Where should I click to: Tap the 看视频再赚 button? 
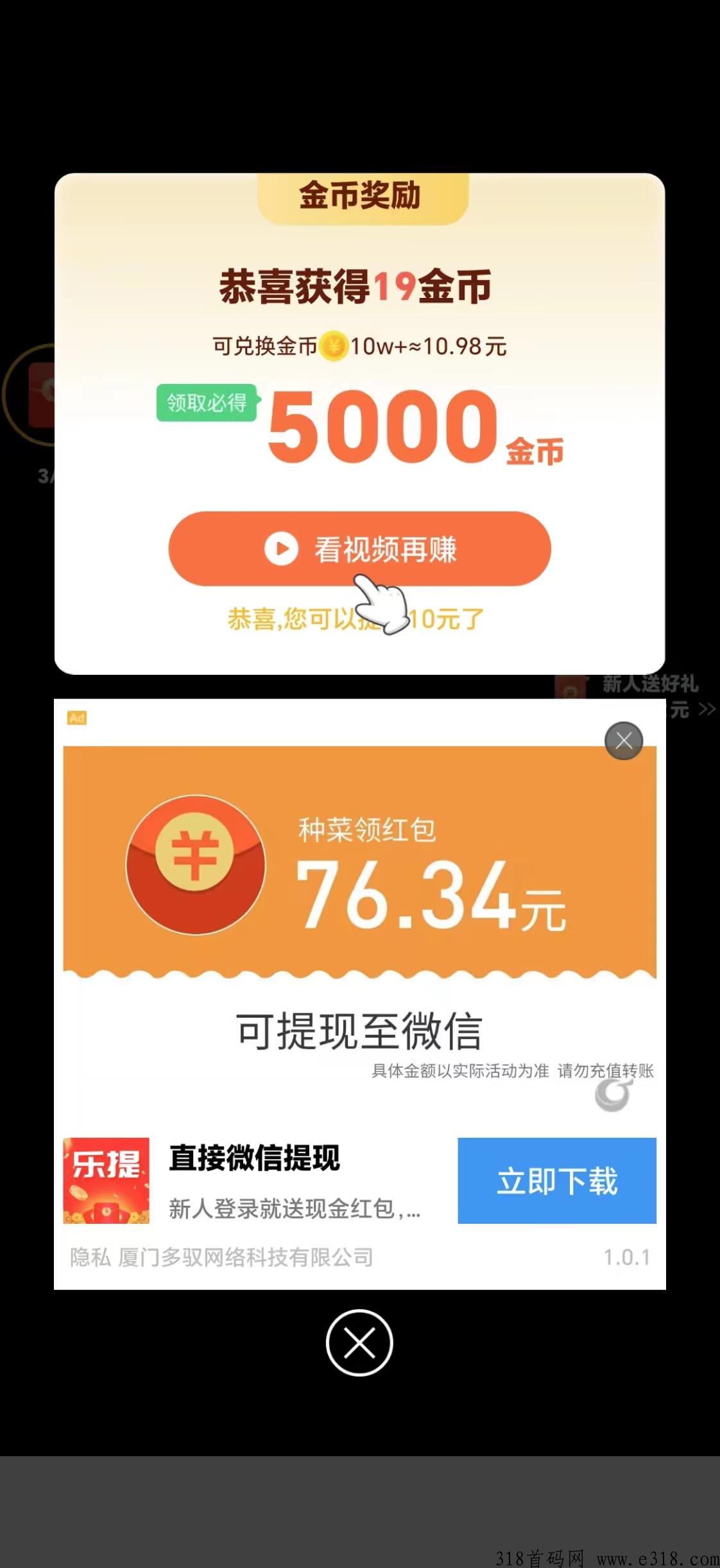[x=359, y=549]
